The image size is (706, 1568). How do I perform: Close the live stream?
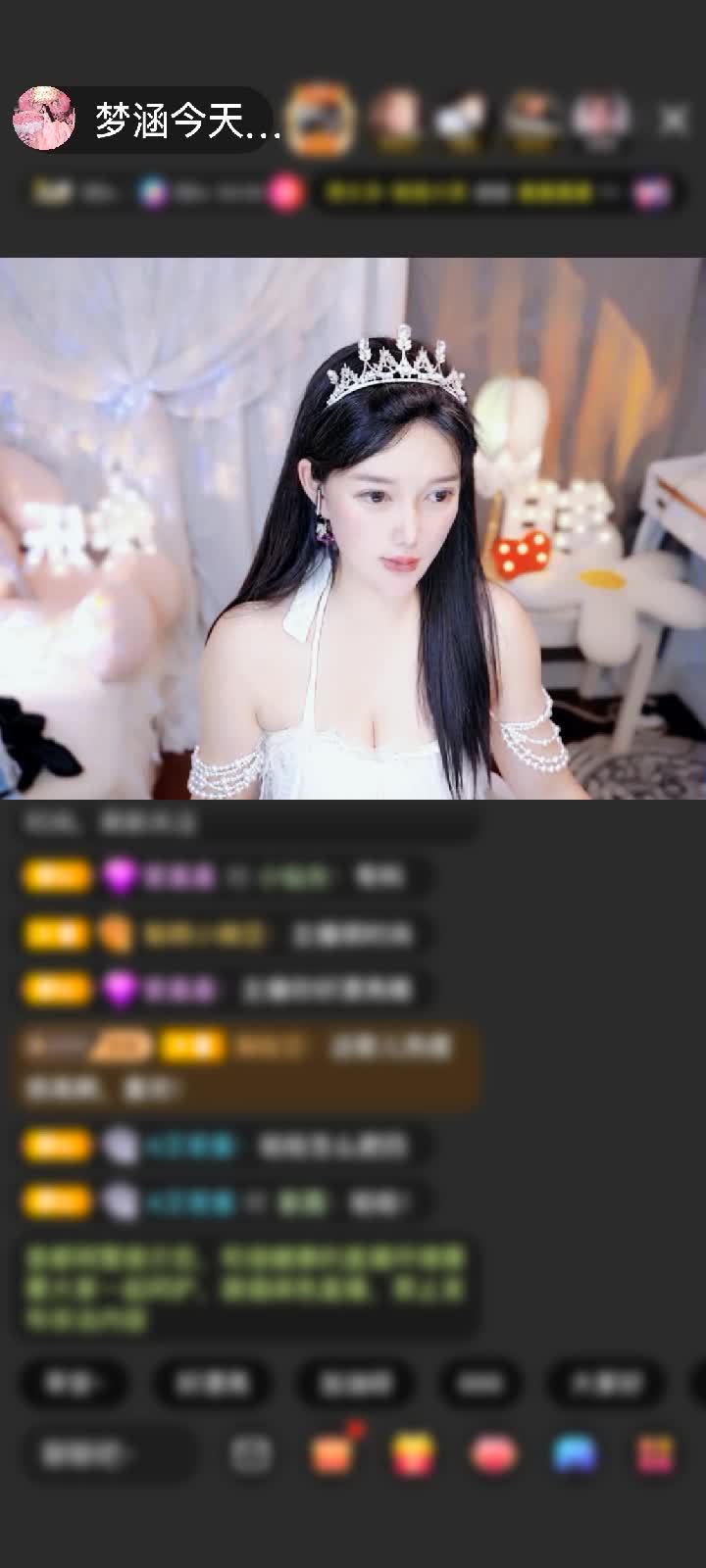pos(673,121)
